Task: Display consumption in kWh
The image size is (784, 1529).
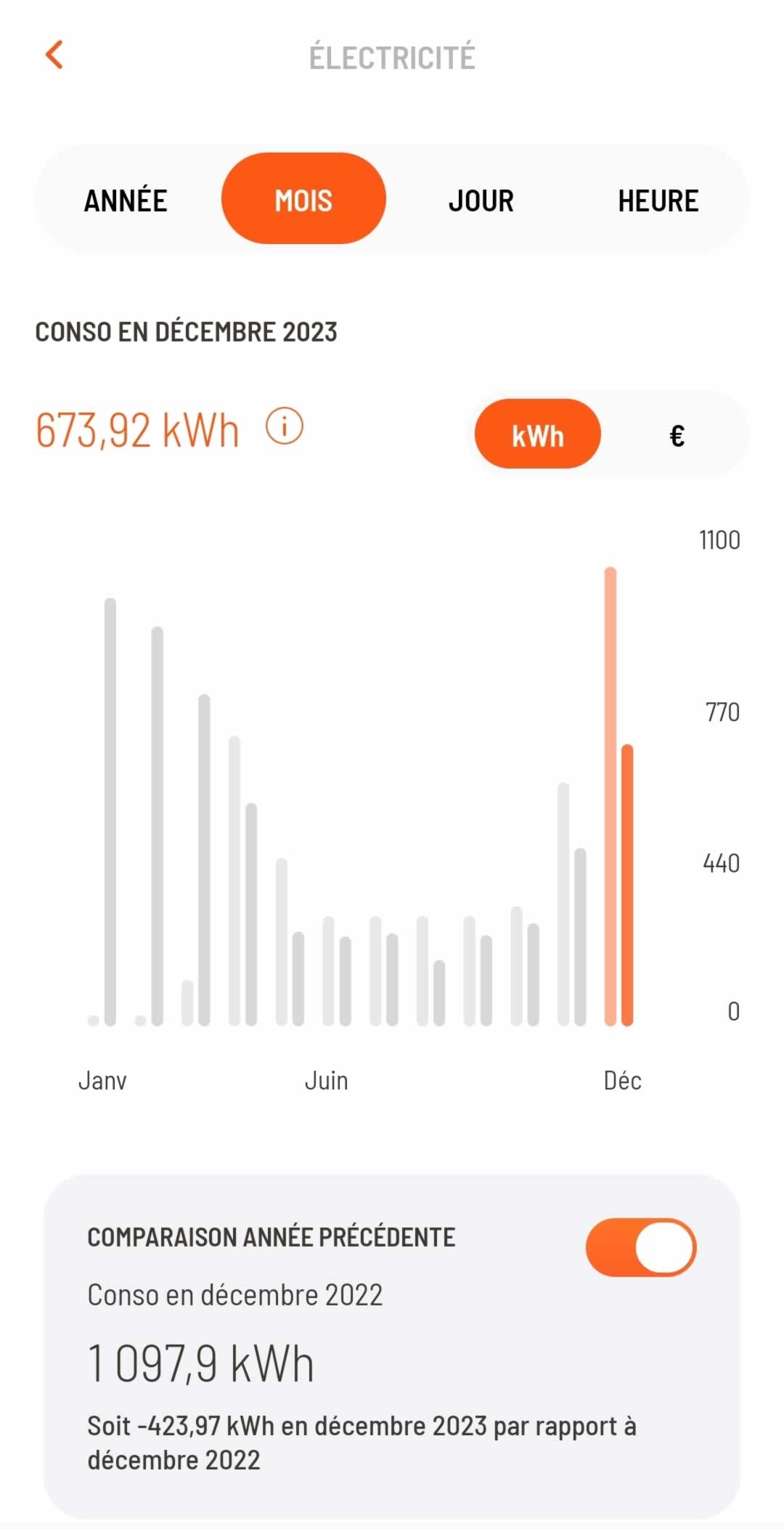Action: click(537, 435)
